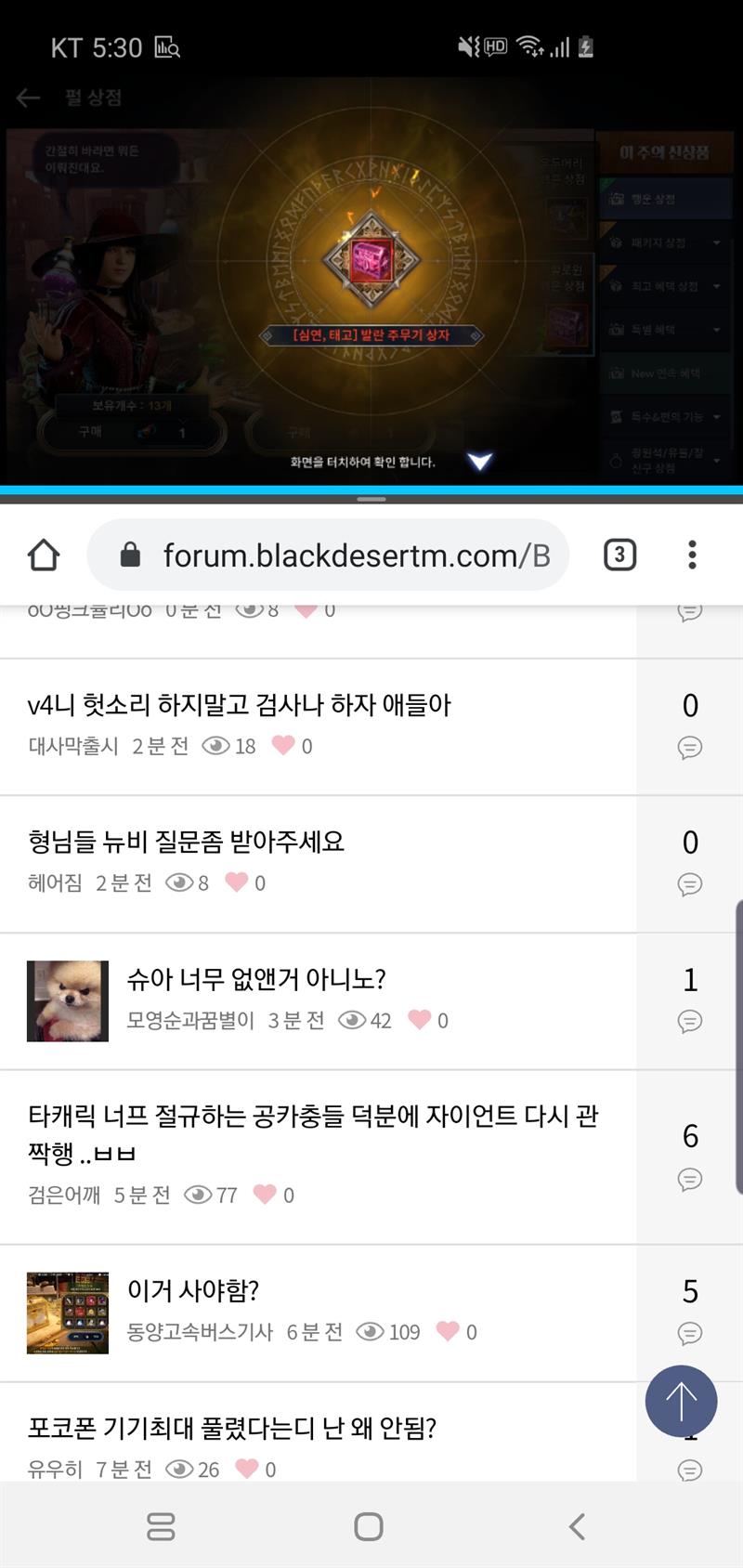Open post '형님들 뉴비 질문좀 받아주세요'

click(x=186, y=842)
